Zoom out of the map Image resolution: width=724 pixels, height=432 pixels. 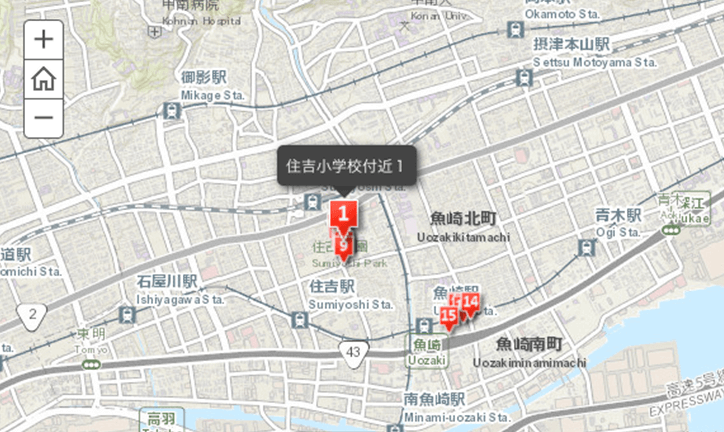(x=43, y=117)
